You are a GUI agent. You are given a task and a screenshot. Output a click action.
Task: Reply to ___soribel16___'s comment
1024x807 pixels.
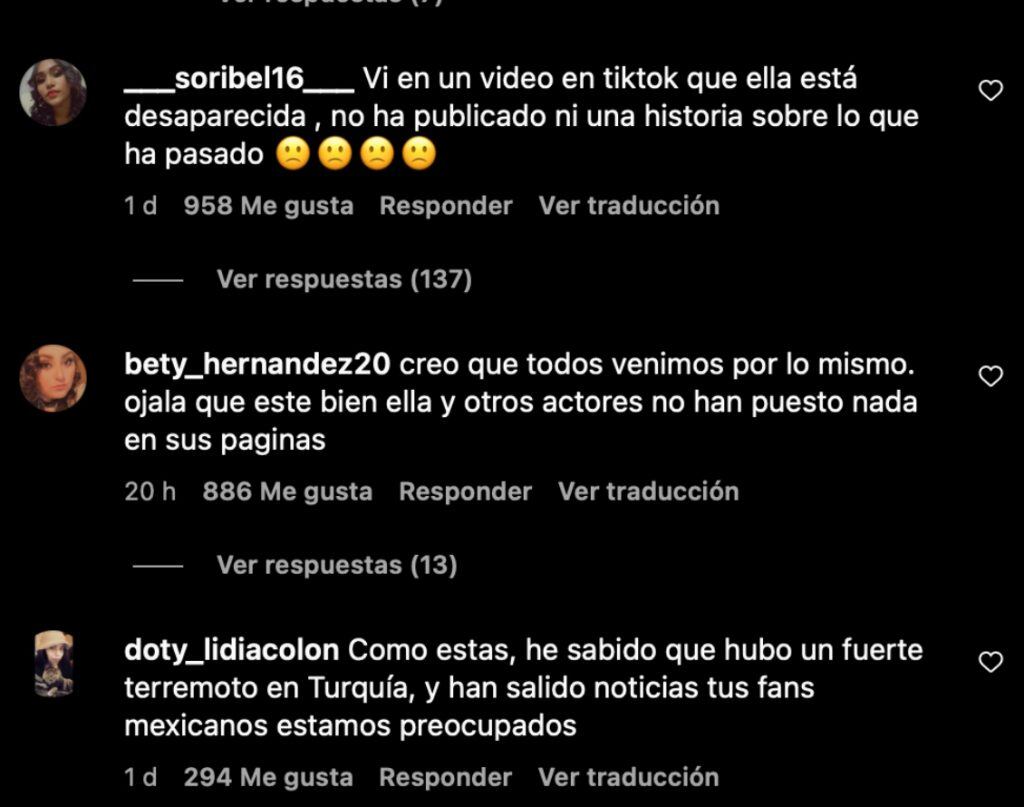tap(446, 206)
